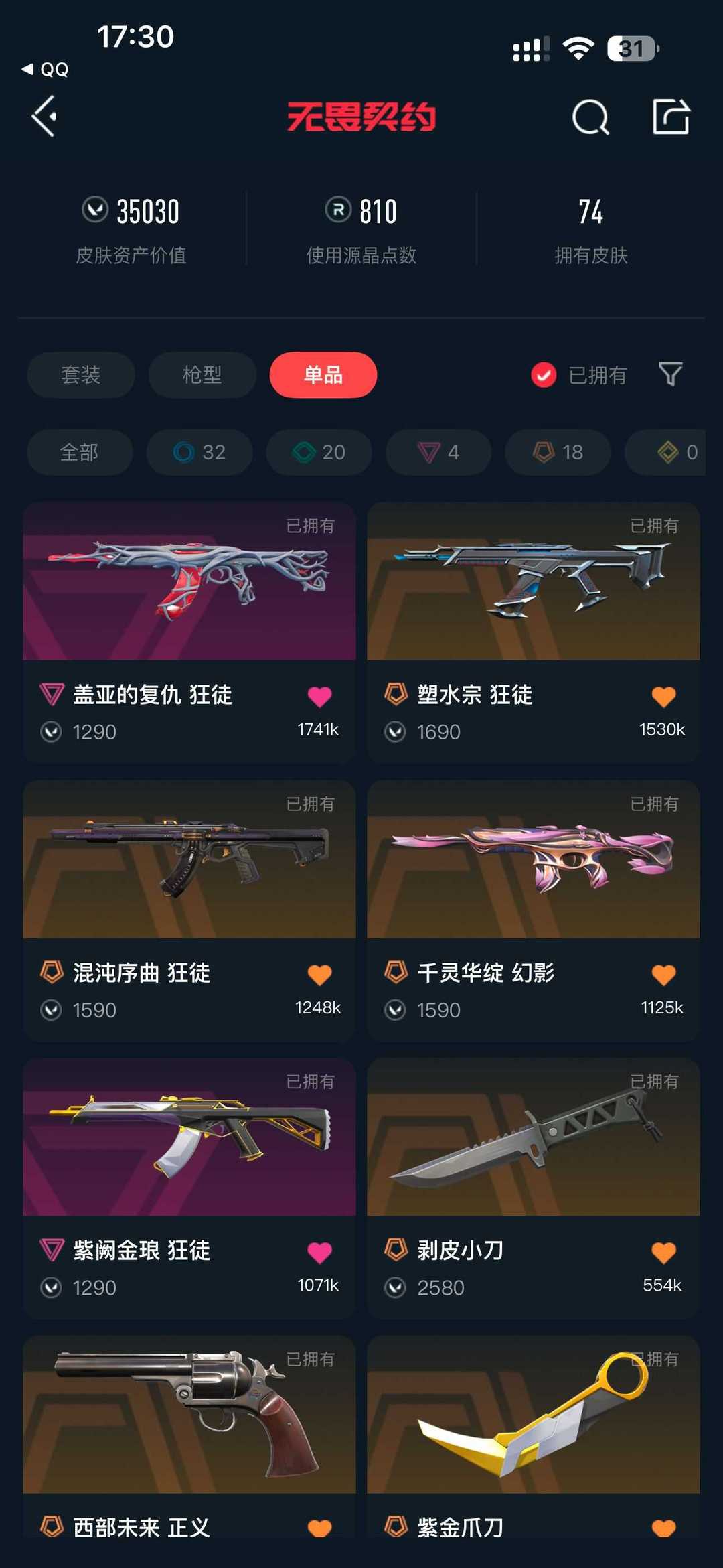Open the 盖亚的复仇 狂徒 skin card
The width and height of the screenshot is (723, 1568).
[x=189, y=632]
